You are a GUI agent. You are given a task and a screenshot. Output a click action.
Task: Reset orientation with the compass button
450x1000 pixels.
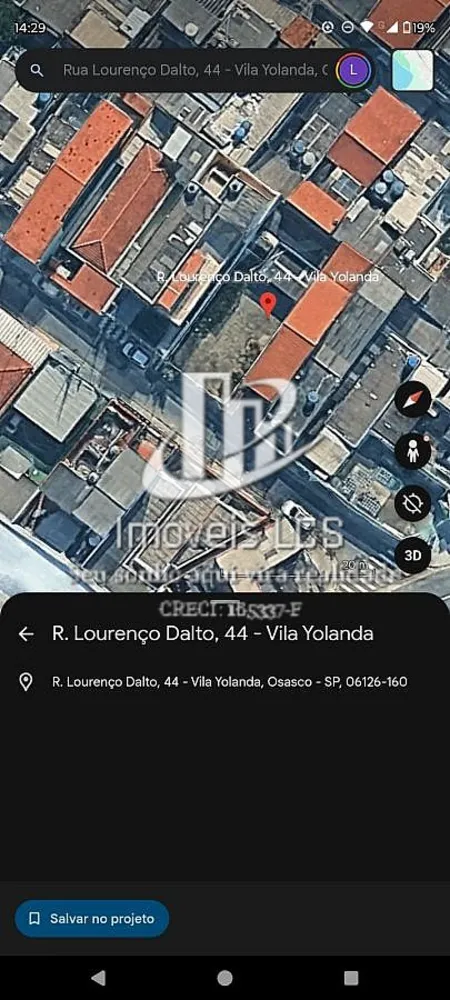[412, 400]
